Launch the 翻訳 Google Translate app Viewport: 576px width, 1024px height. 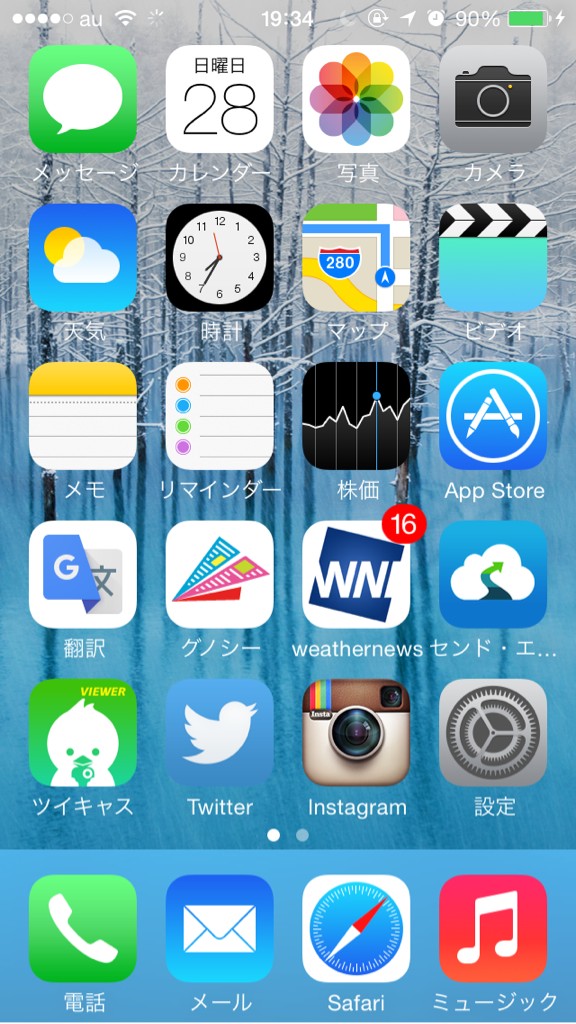click(82, 575)
